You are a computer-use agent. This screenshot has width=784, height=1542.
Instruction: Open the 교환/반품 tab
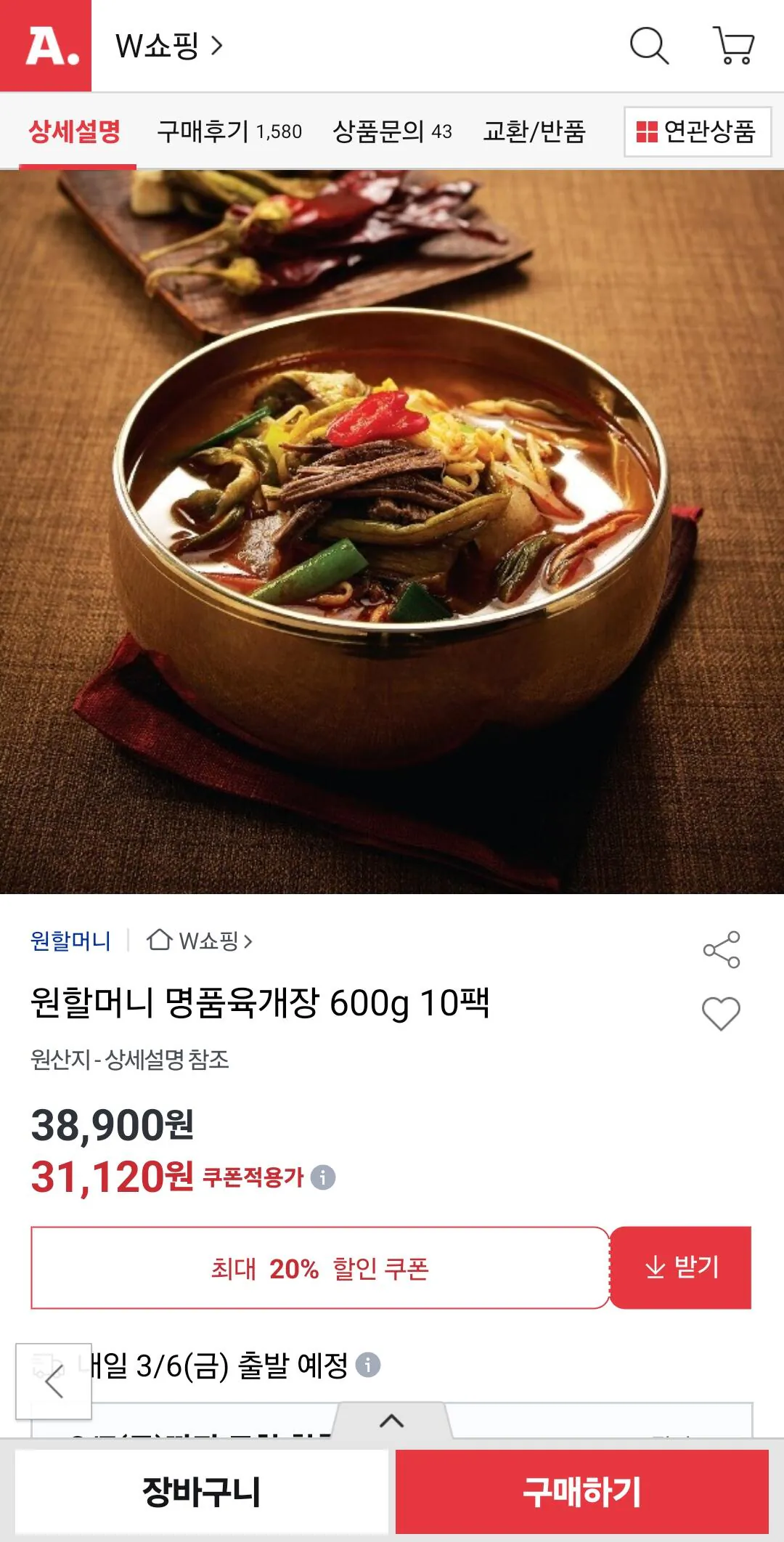pyautogui.click(x=537, y=131)
